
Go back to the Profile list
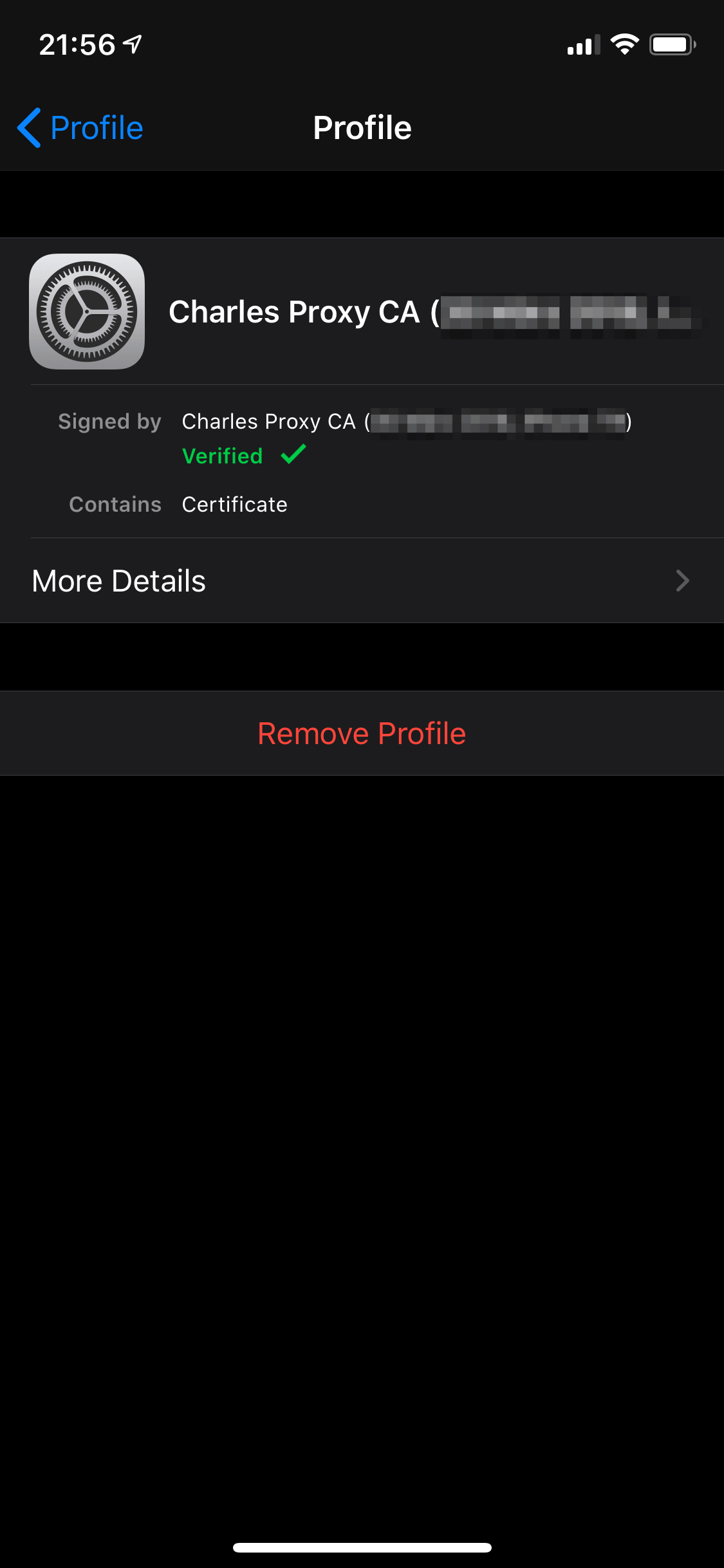(x=80, y=127)
